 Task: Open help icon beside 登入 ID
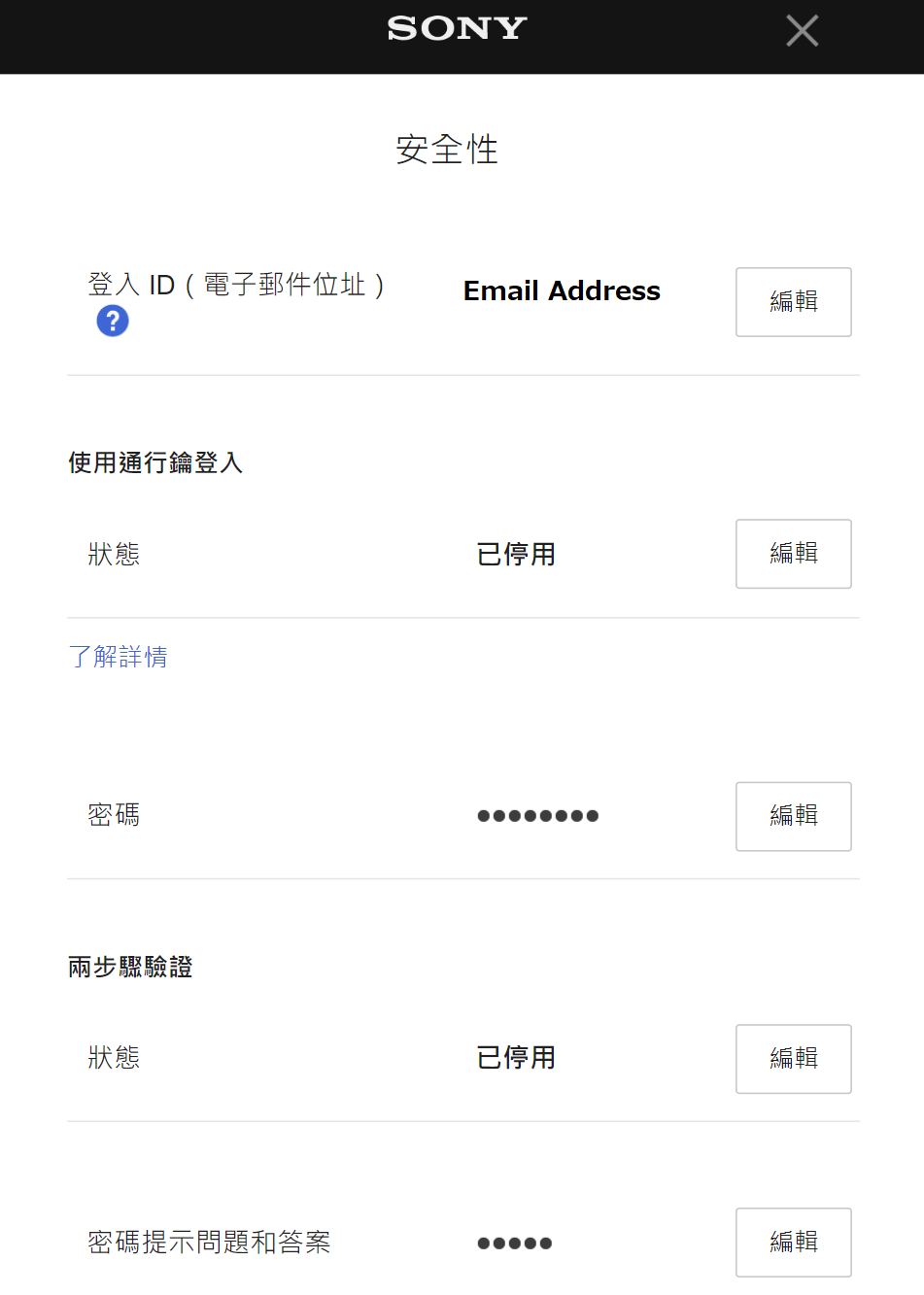tap(113, 321)
